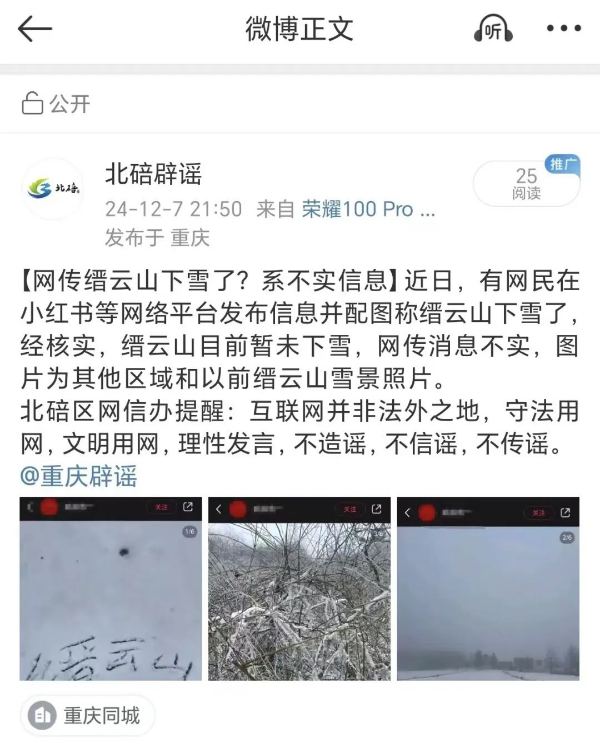View the second image of snowy branches
The width and height of the screenshot is (600, 742).
coord(299,588)
